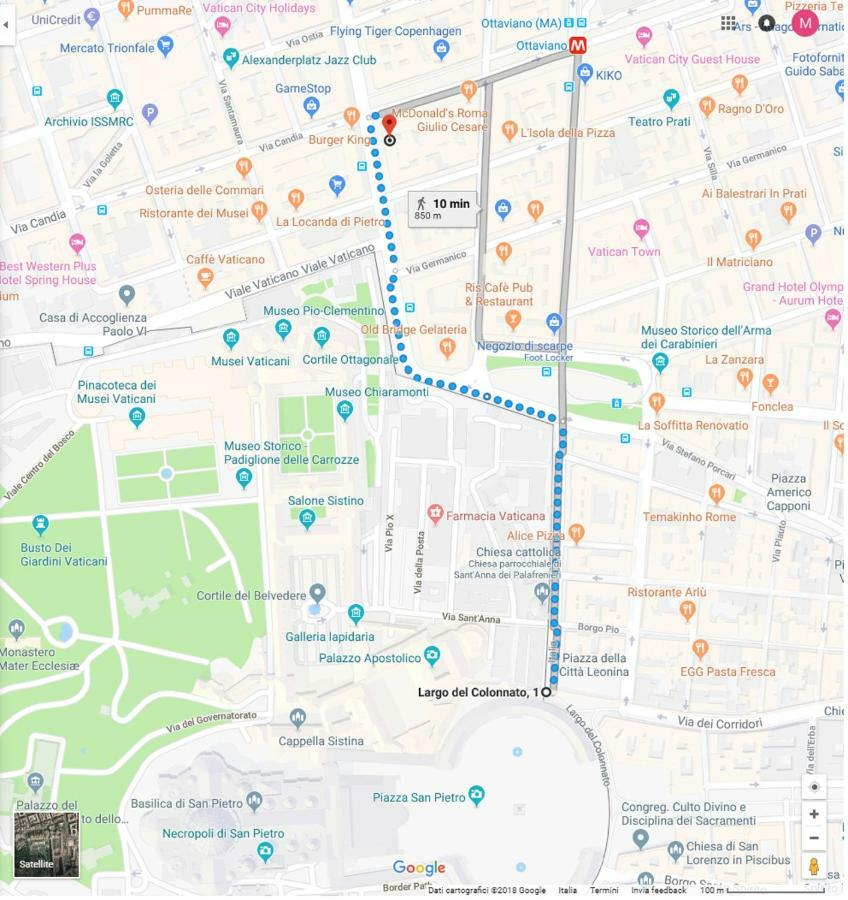848x900 pixels.
Task: Open the account avatar M
Action: coord(805,23)
